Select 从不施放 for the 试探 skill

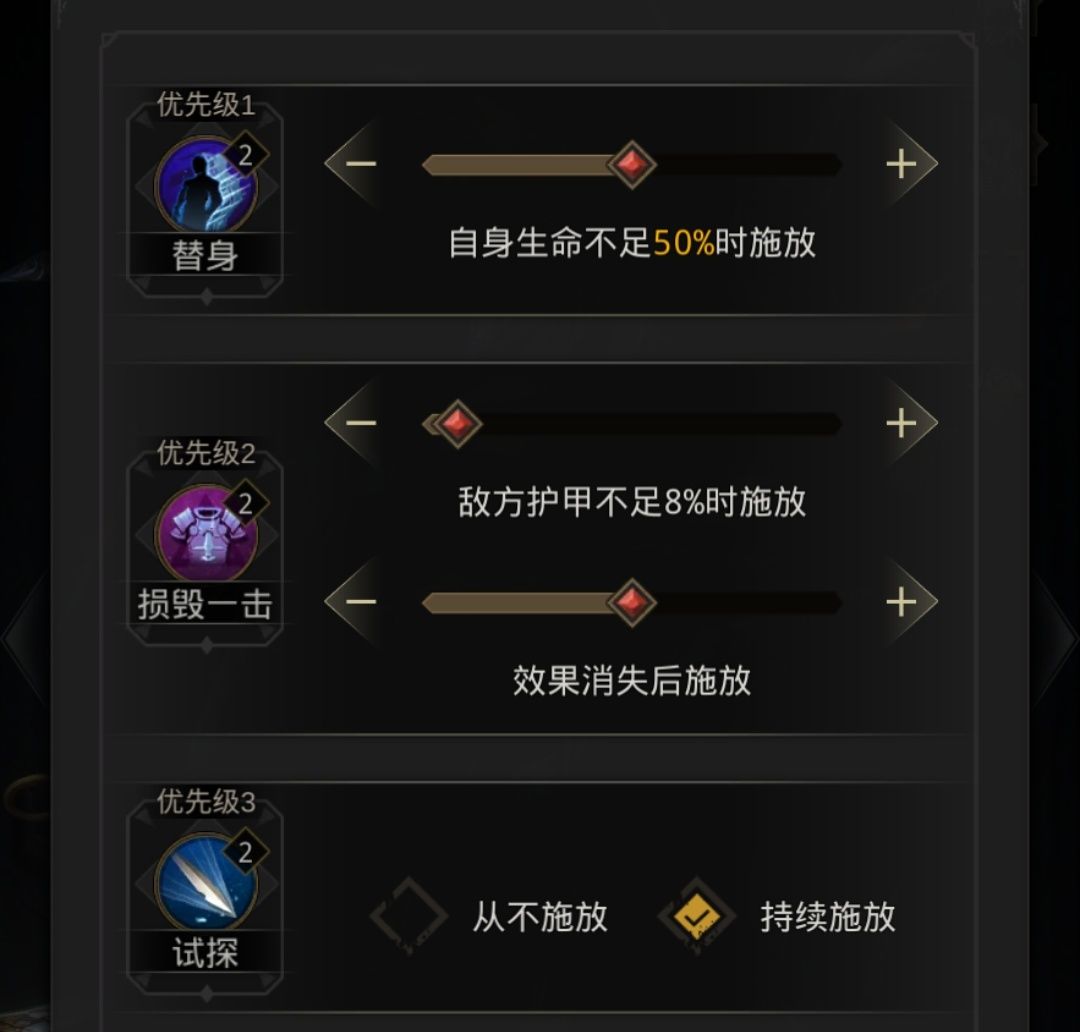409,917
